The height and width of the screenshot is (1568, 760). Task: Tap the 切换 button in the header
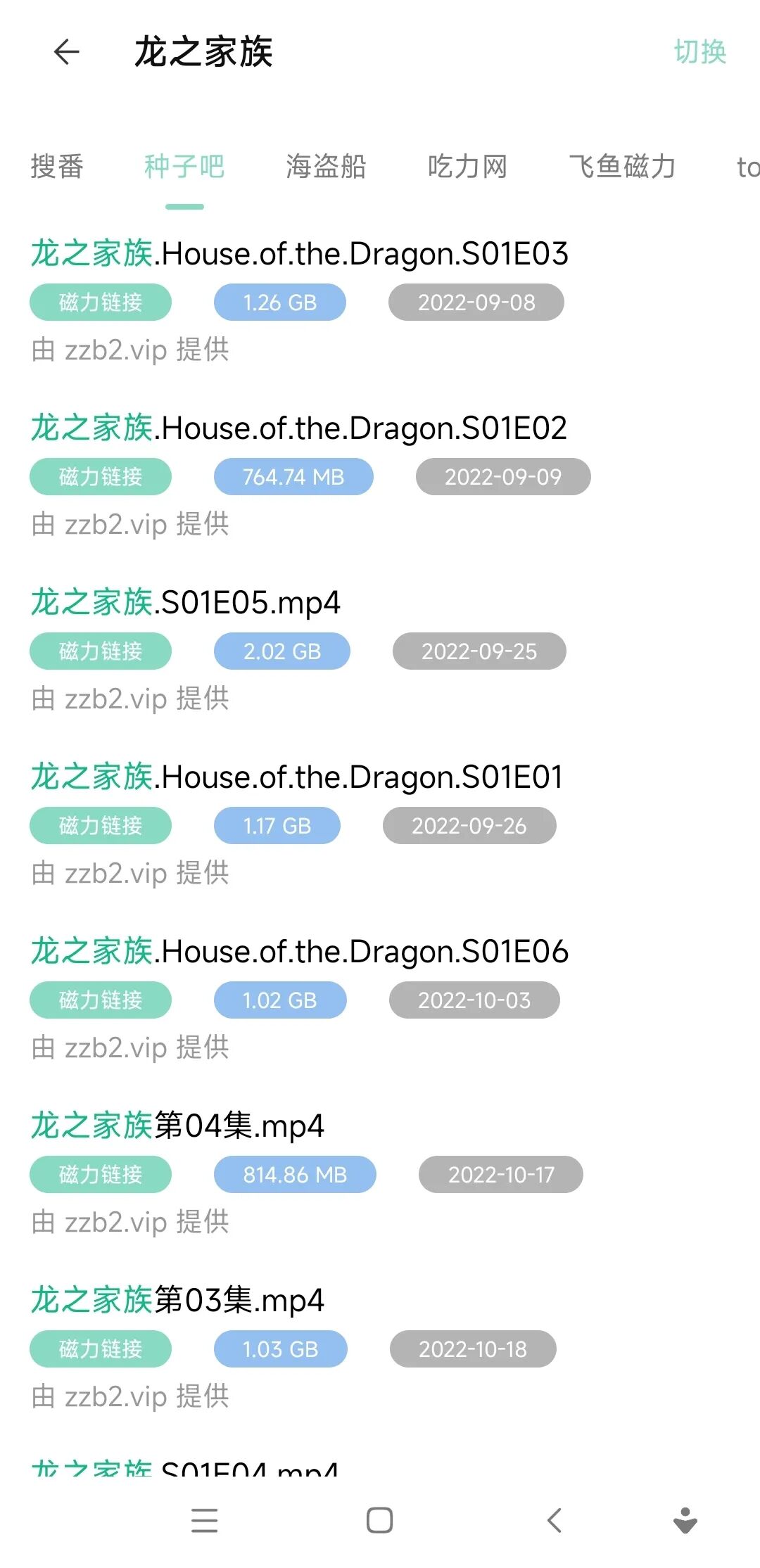point(699,52)
